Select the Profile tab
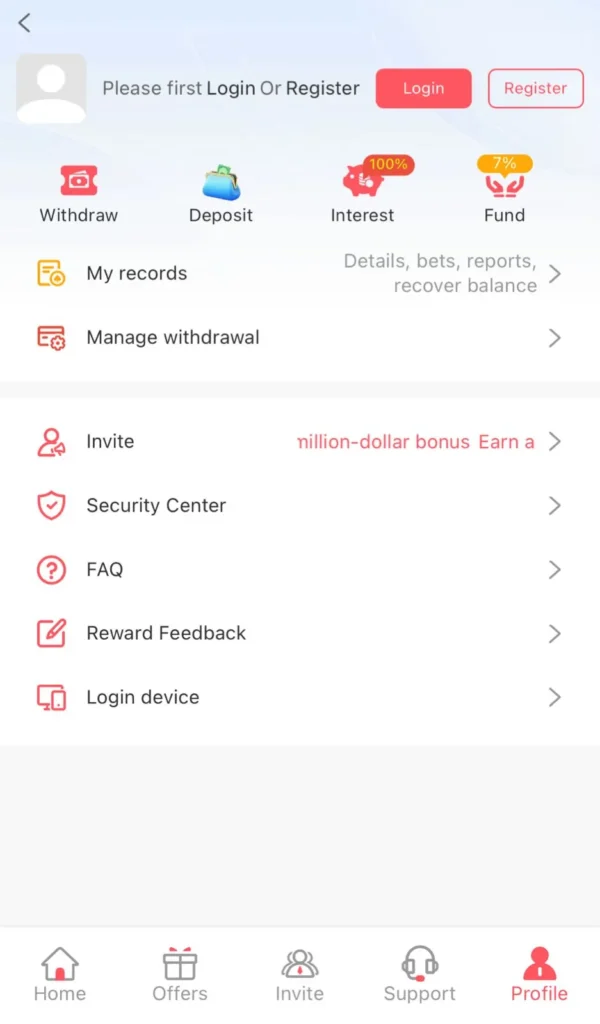The height and width of the screenshot is (1024, 600). tap(539, 975)
